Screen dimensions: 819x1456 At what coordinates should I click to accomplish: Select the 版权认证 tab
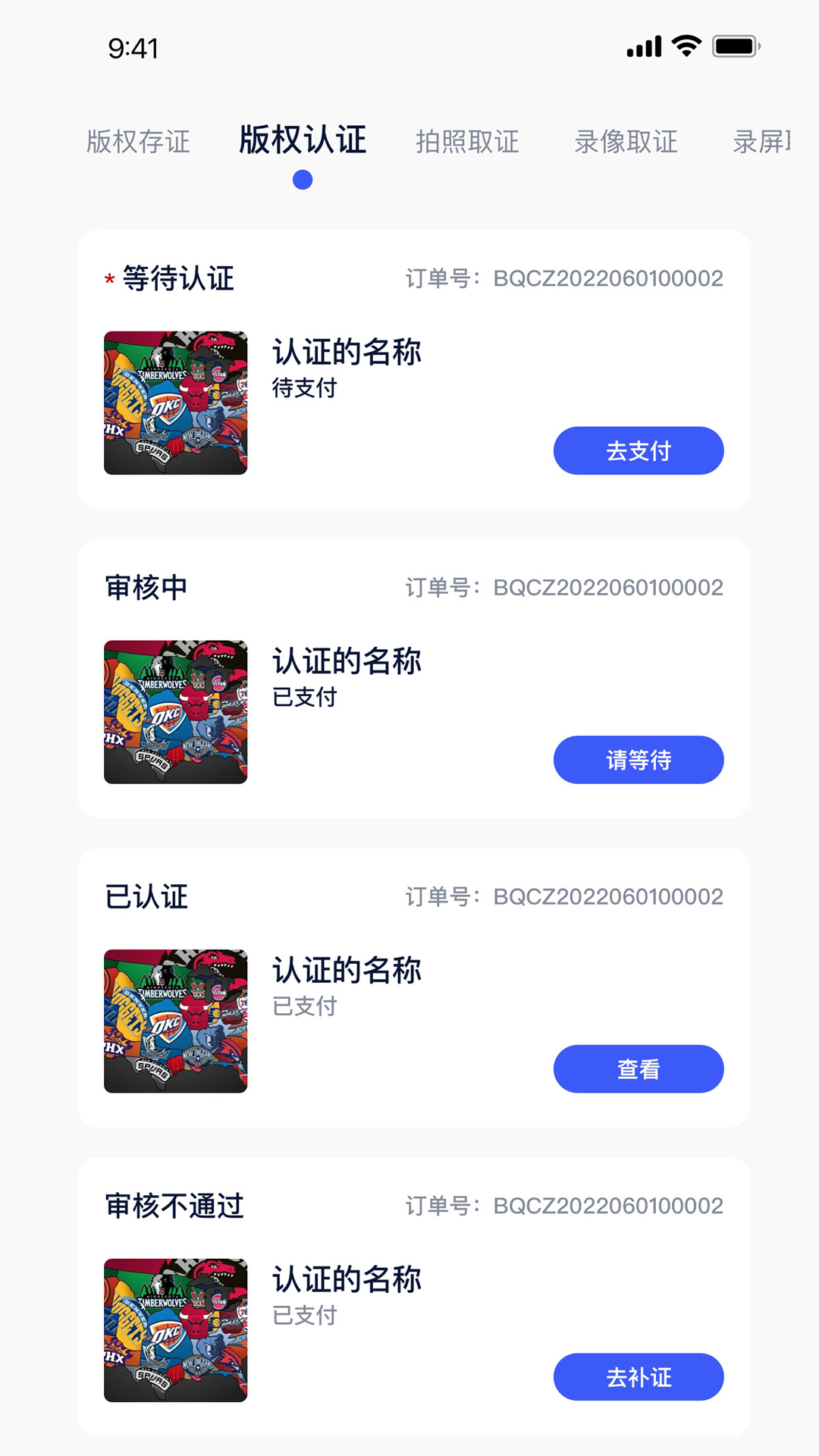tap(303, 141)
